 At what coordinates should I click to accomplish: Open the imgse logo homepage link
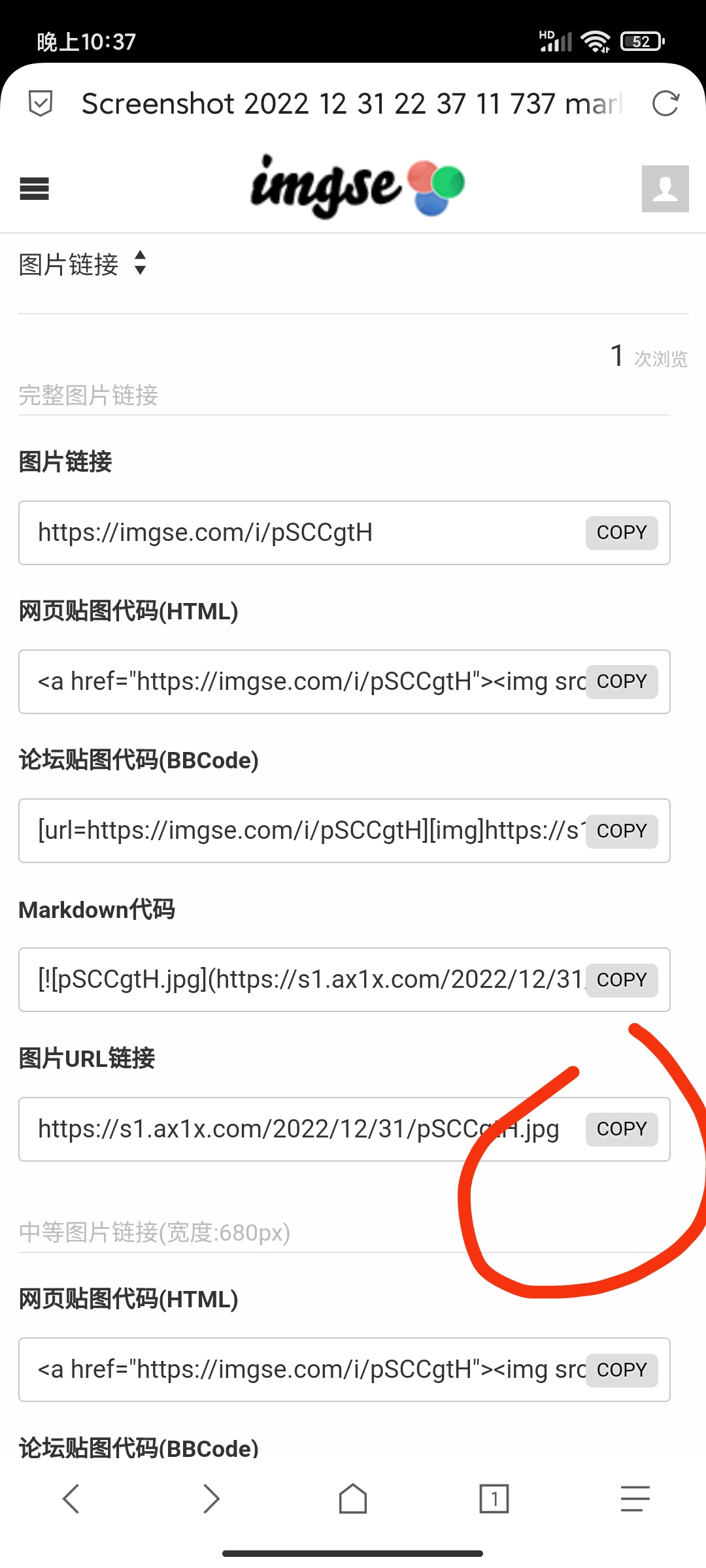[x=358, y=186]
